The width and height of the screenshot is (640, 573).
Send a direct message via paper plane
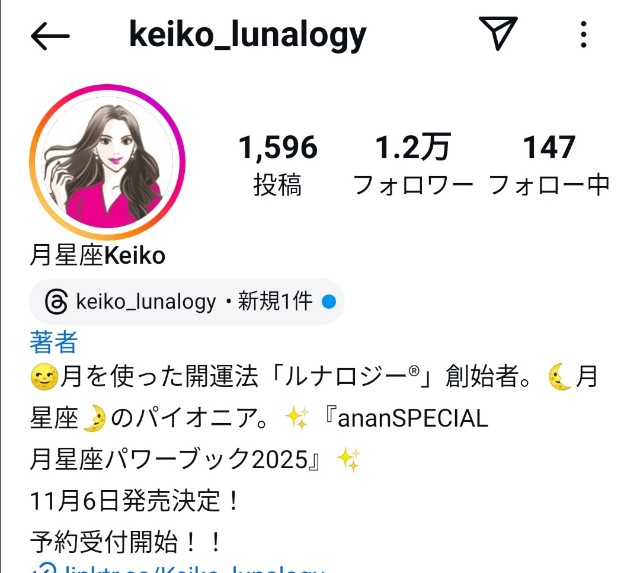(x=497, y=35)
